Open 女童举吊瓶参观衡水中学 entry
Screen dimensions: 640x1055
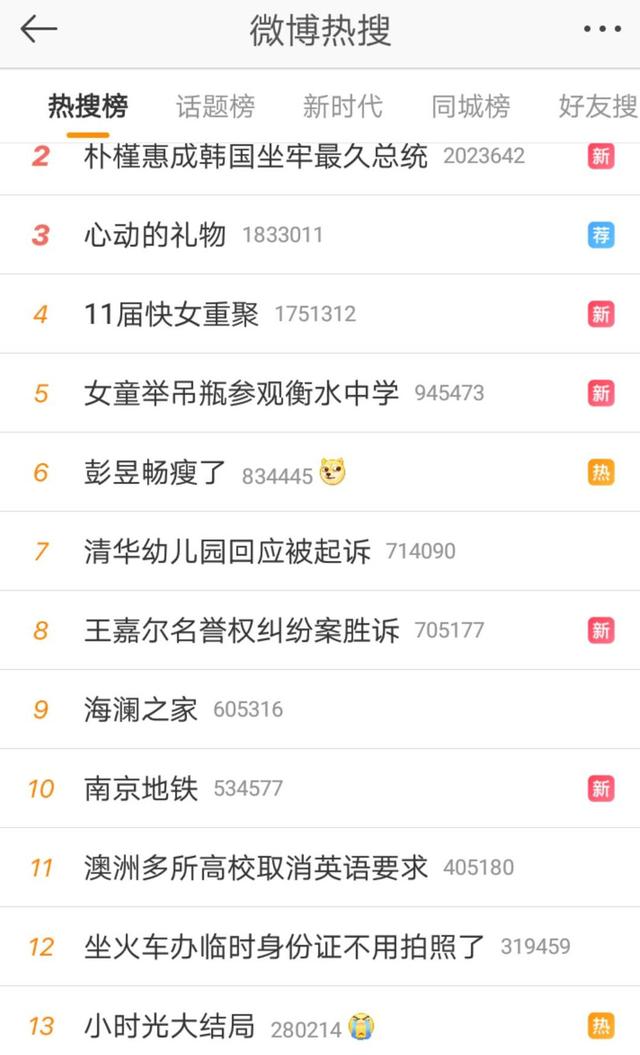(x=320, y=393)
